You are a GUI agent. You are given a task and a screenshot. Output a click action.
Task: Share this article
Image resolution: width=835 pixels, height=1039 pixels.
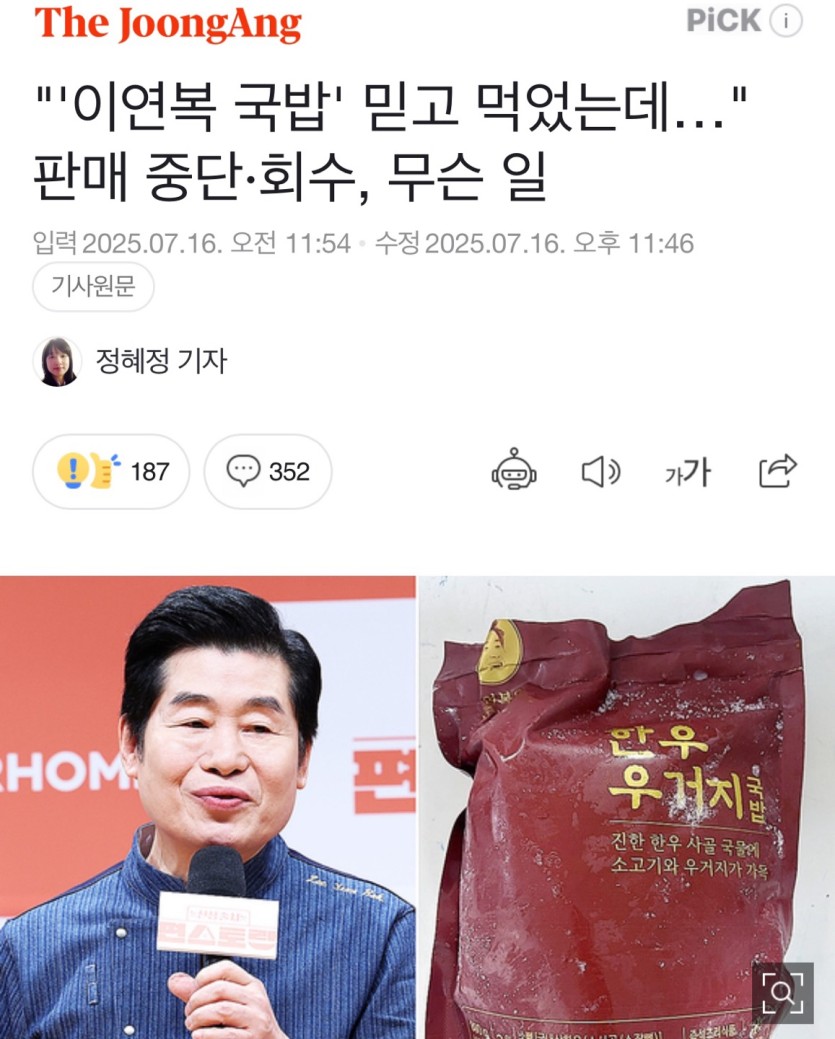777,470
